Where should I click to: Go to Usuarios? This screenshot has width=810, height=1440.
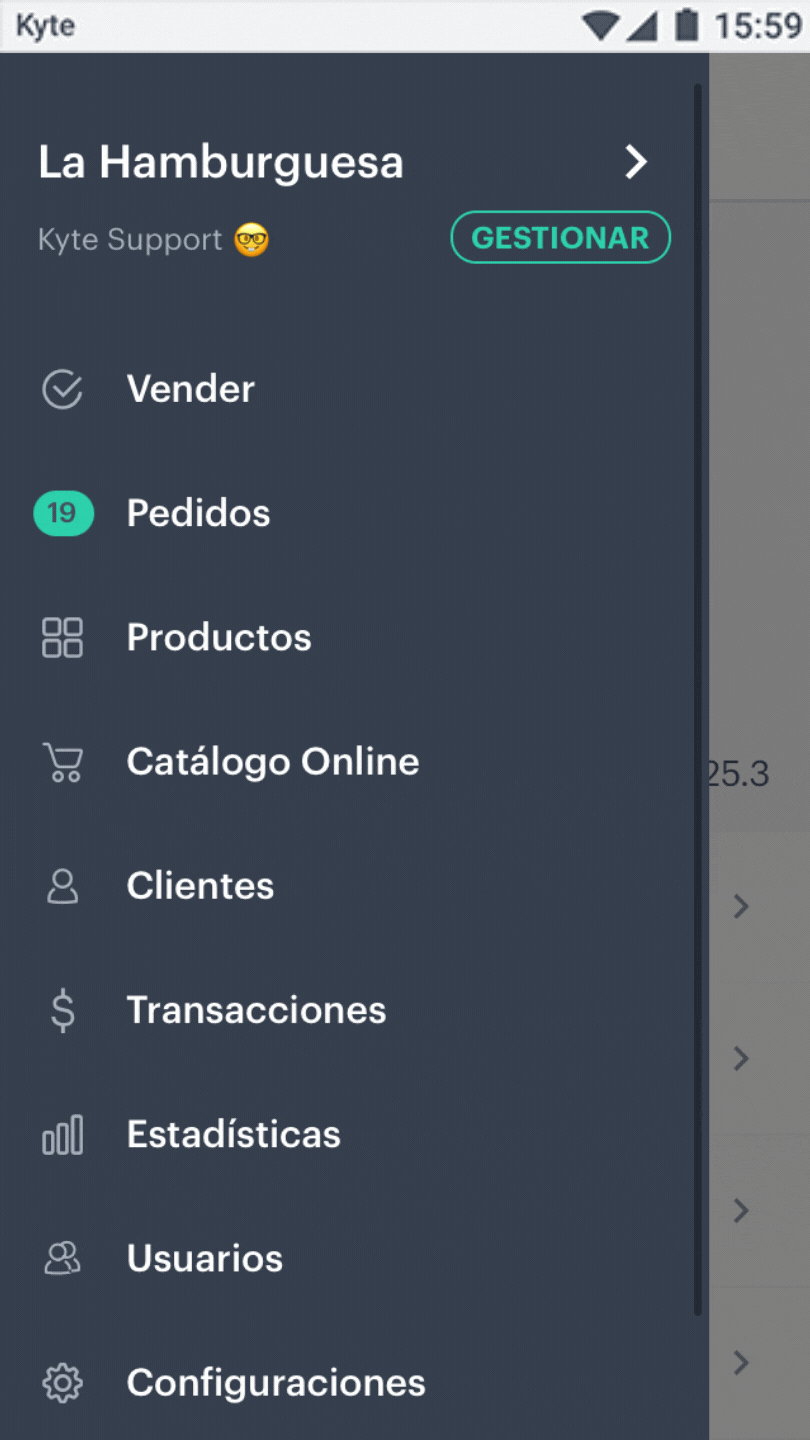click(204, 1258)
